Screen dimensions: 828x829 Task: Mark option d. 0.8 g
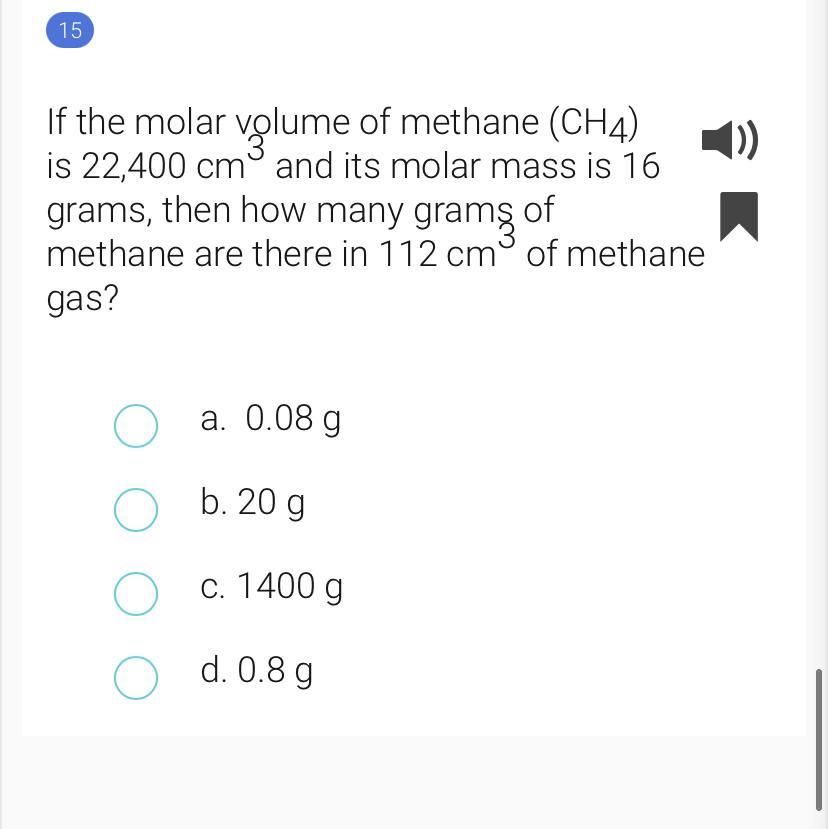point(136,677)
